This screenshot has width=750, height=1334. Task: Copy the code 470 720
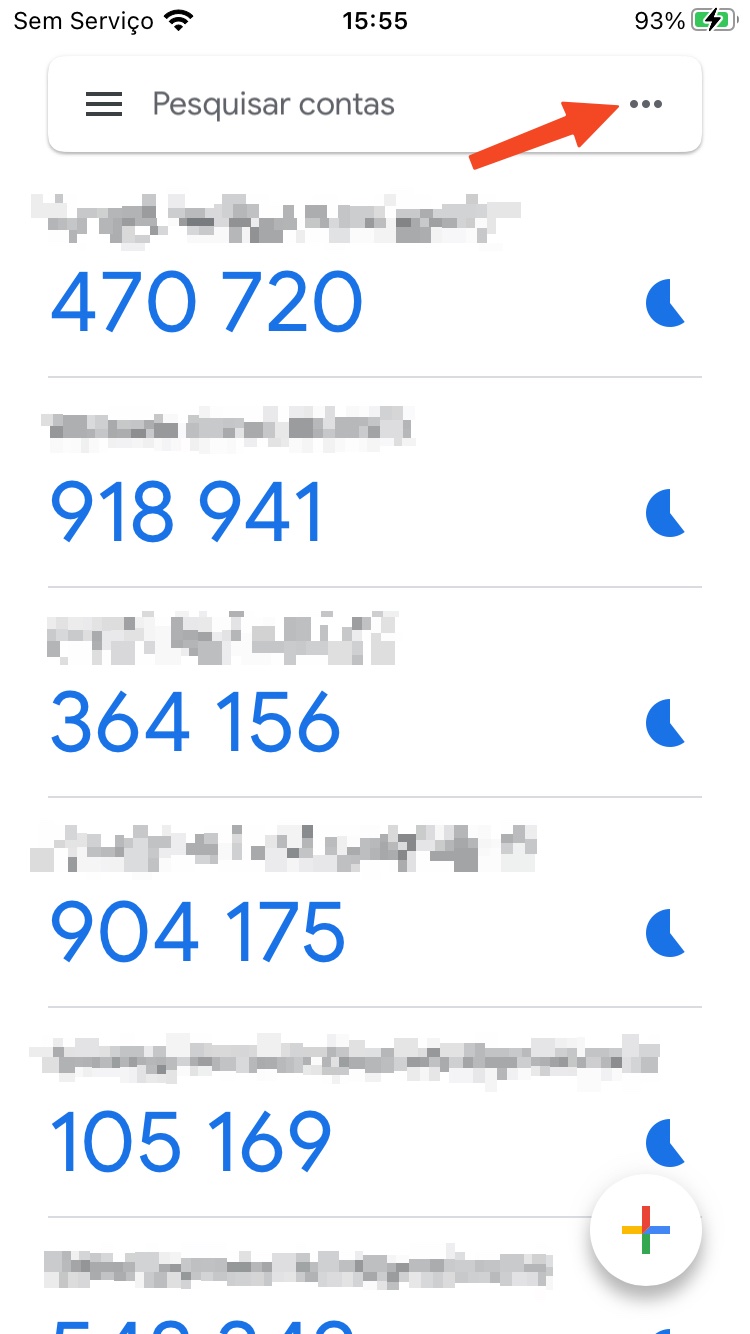click(206, 303)
